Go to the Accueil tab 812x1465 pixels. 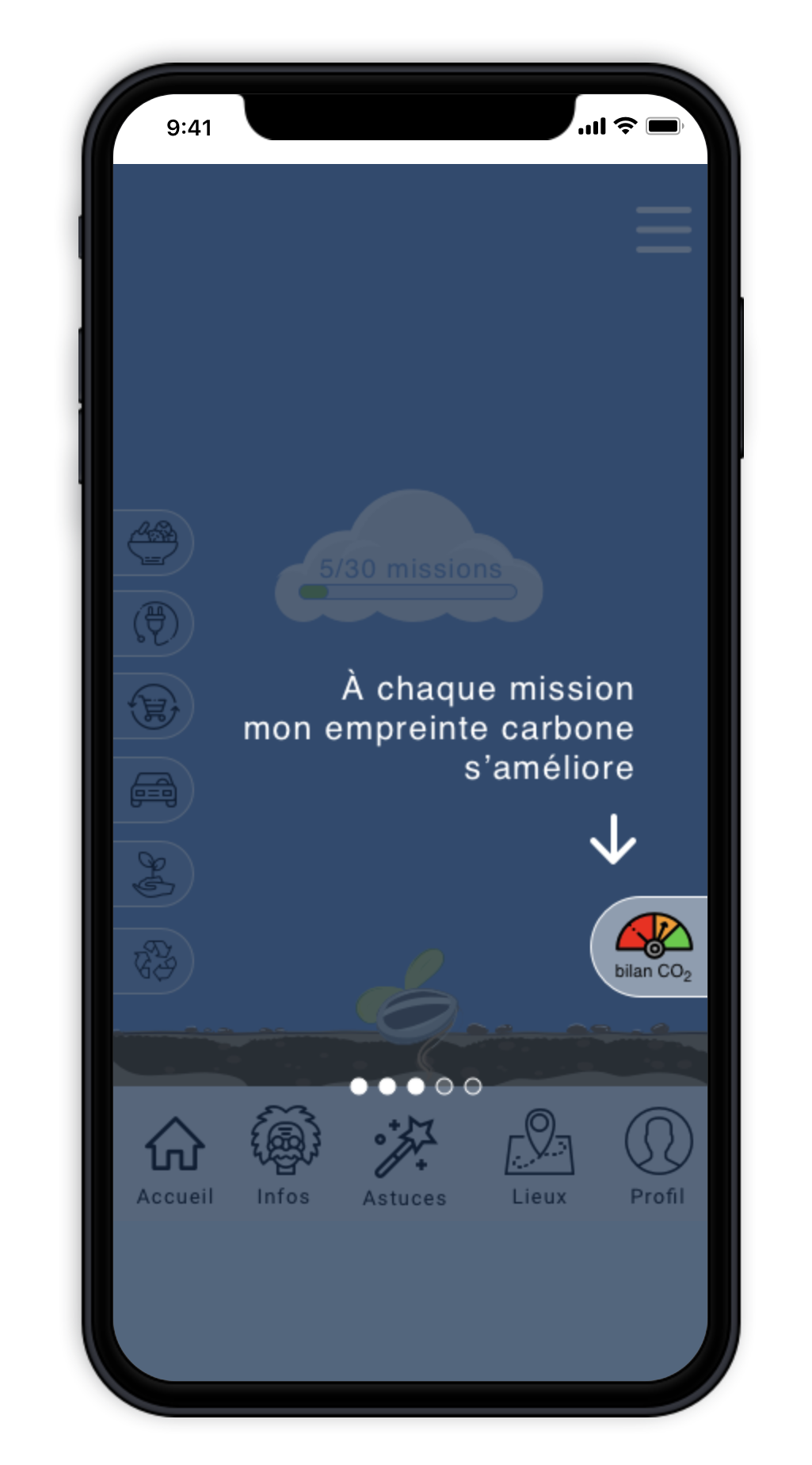pos(175,1161)
